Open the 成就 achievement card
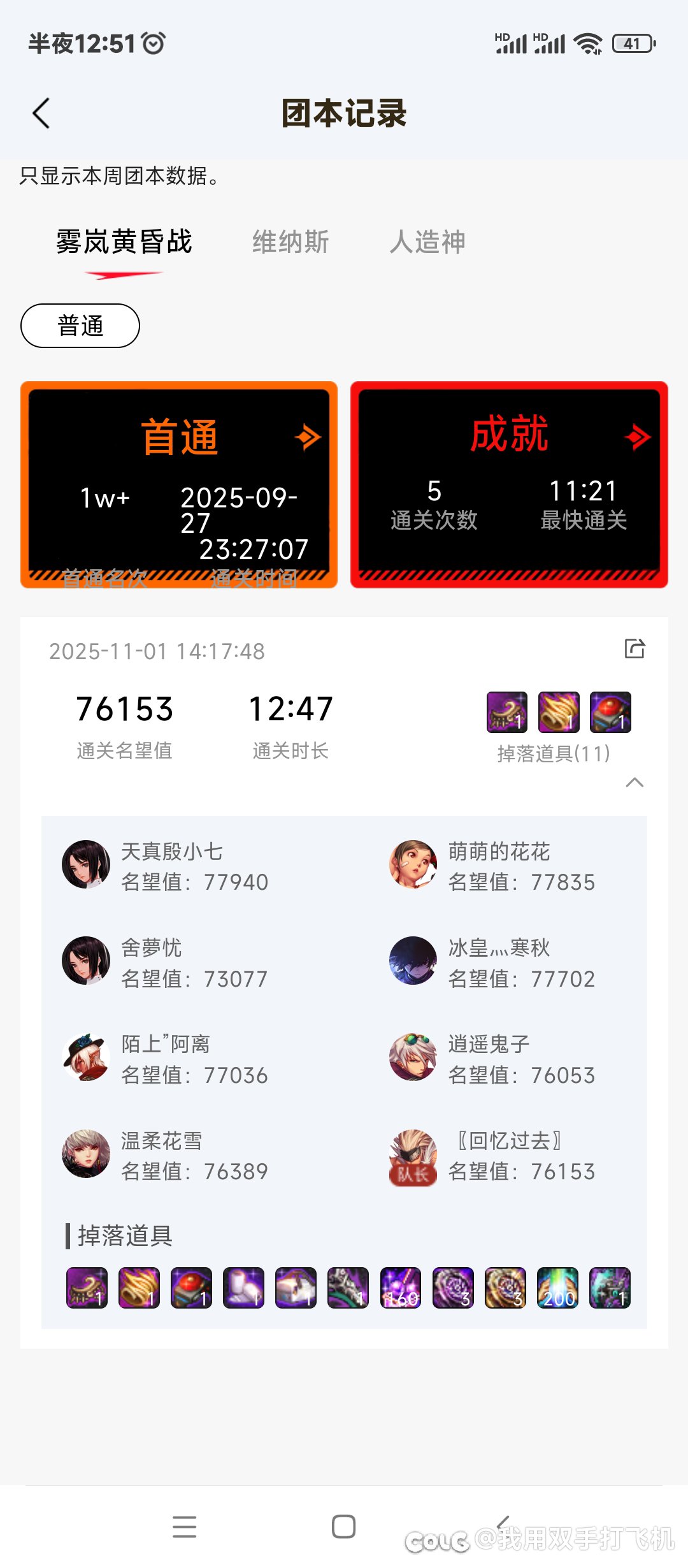The image size is (688, 1568). tap(509, 484)
